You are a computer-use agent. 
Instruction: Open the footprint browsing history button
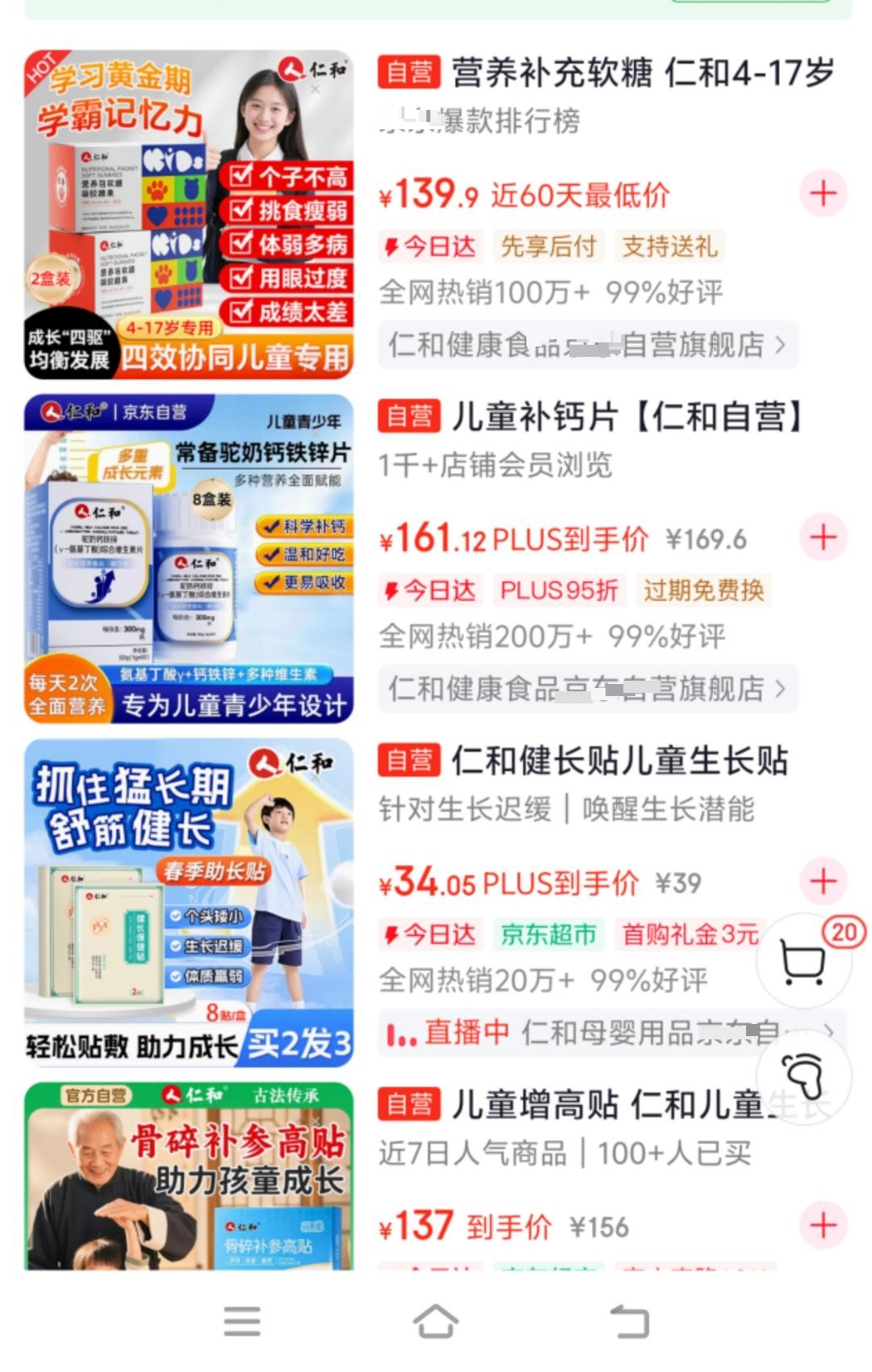point(804,1075)
